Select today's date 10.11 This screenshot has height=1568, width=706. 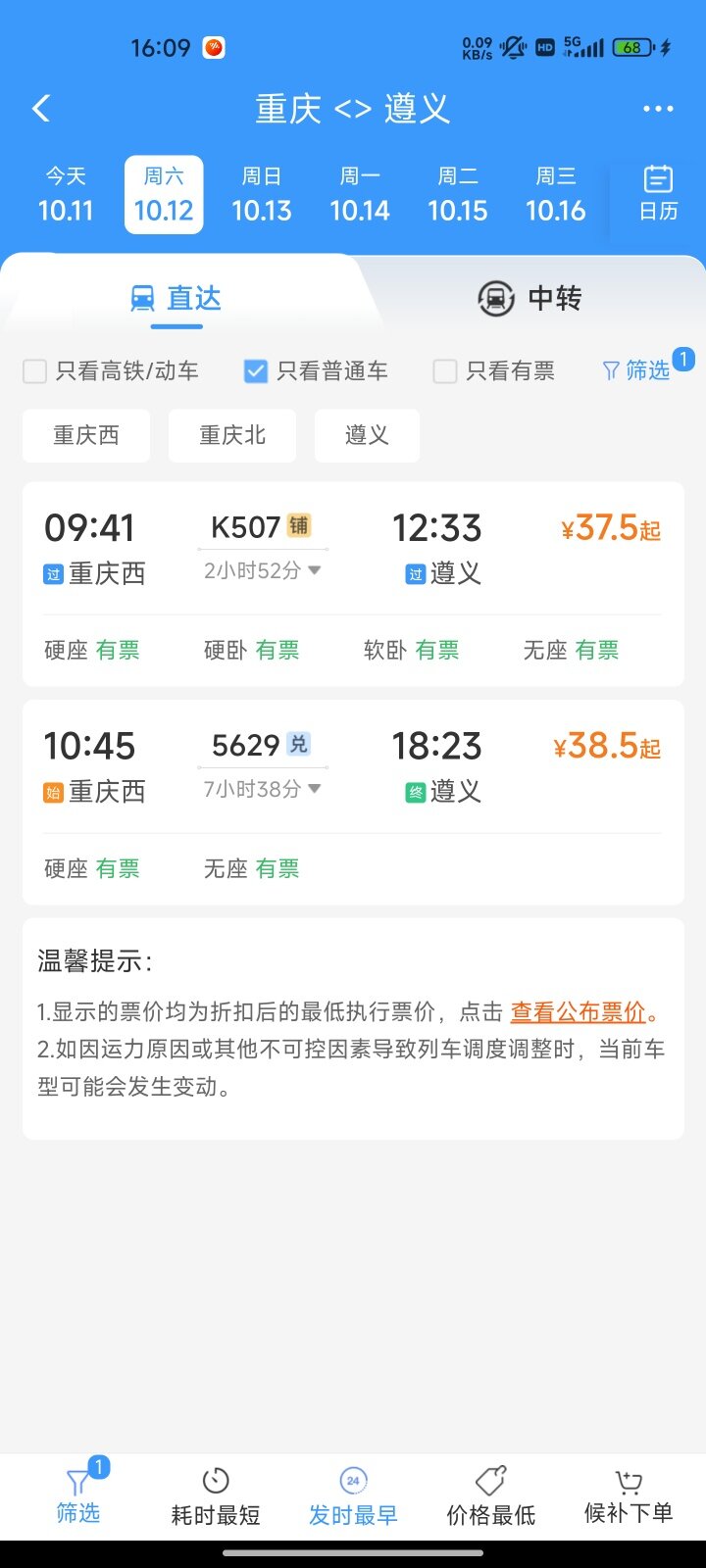click(x=66, y=195)
